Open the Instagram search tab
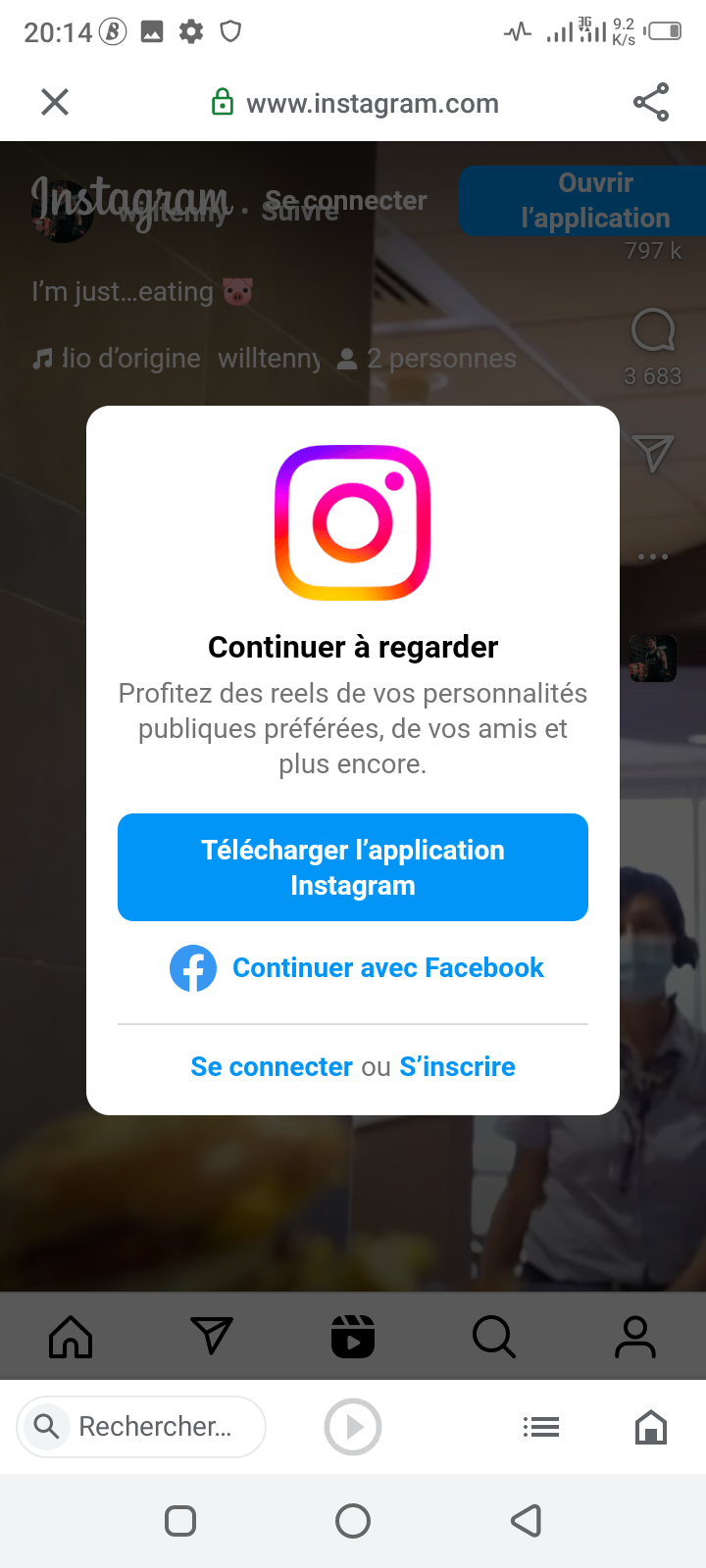This screenshot has height=1568, width=706. [x=494, y=1337]
